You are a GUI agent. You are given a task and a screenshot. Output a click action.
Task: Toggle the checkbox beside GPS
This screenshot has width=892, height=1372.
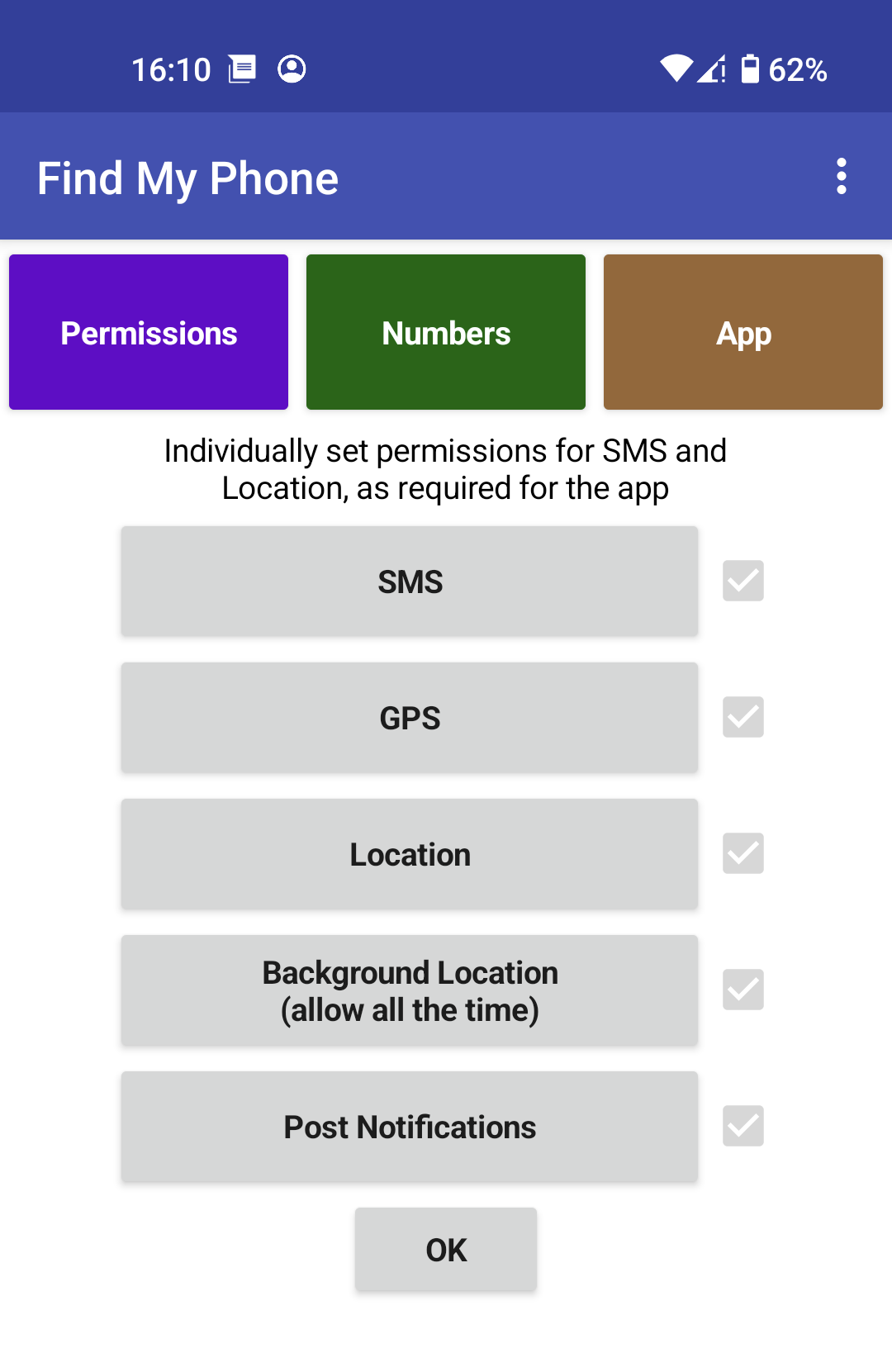[x=743, y=717]
